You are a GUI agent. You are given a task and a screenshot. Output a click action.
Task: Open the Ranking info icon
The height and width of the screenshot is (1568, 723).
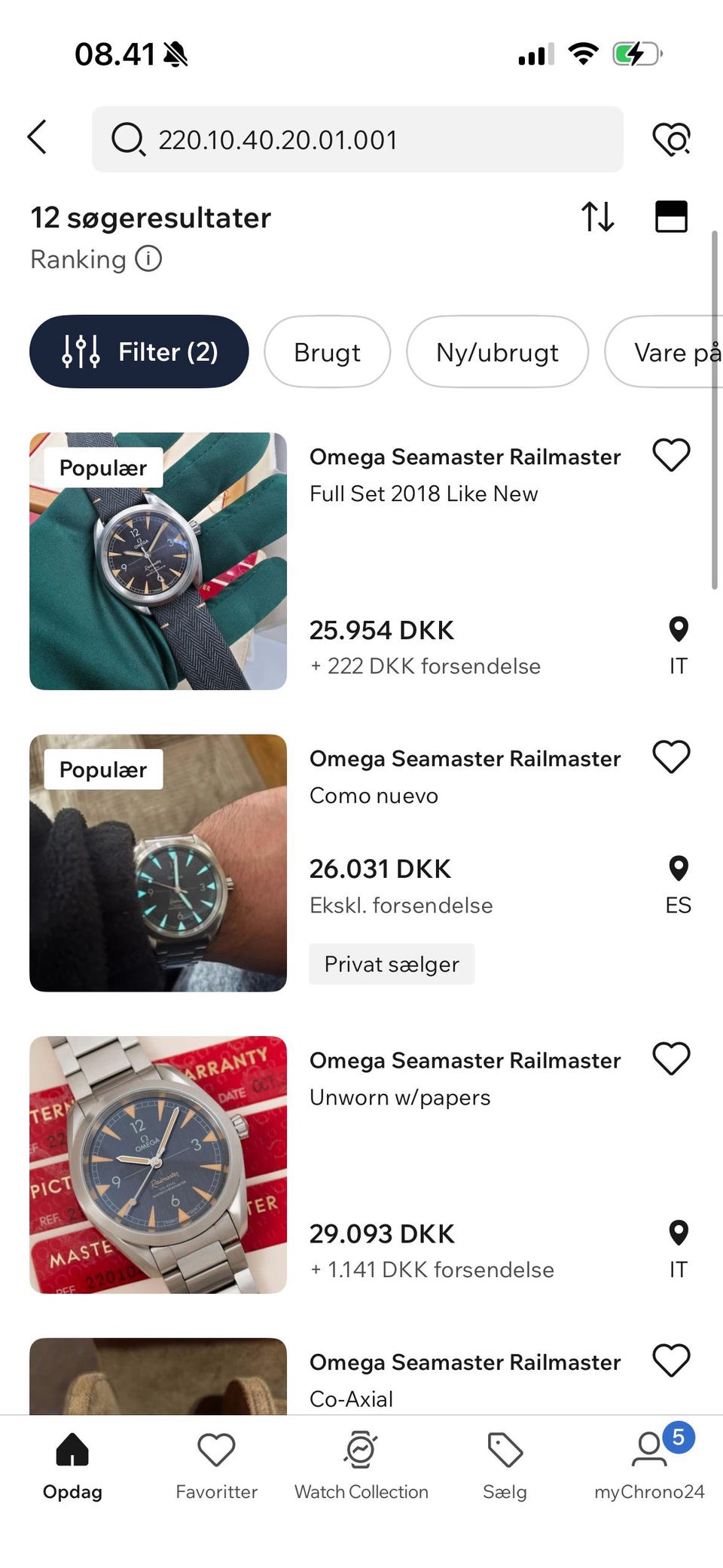click(x=149, y=259)
